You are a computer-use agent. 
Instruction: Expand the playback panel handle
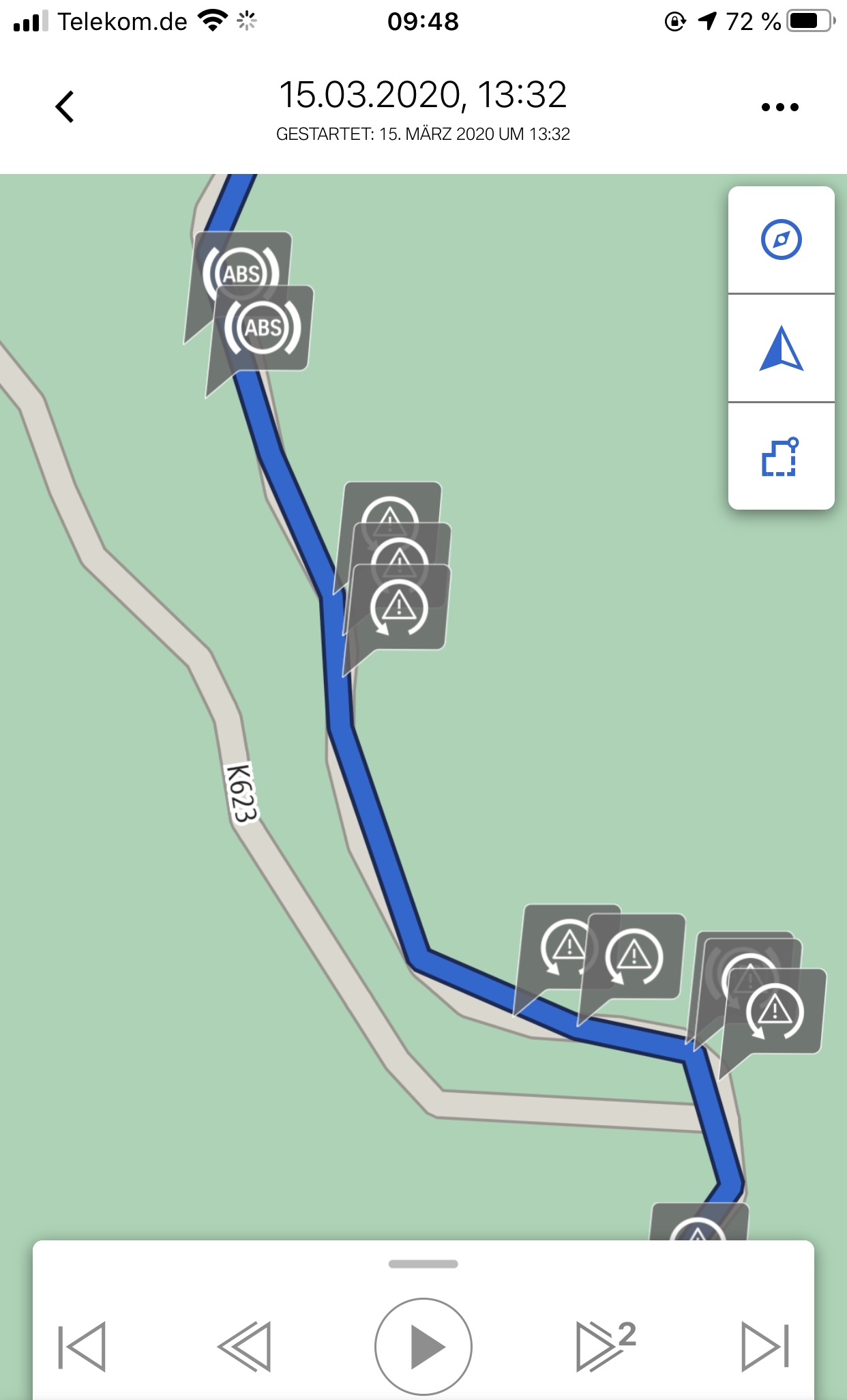[x=423, y=1264]
